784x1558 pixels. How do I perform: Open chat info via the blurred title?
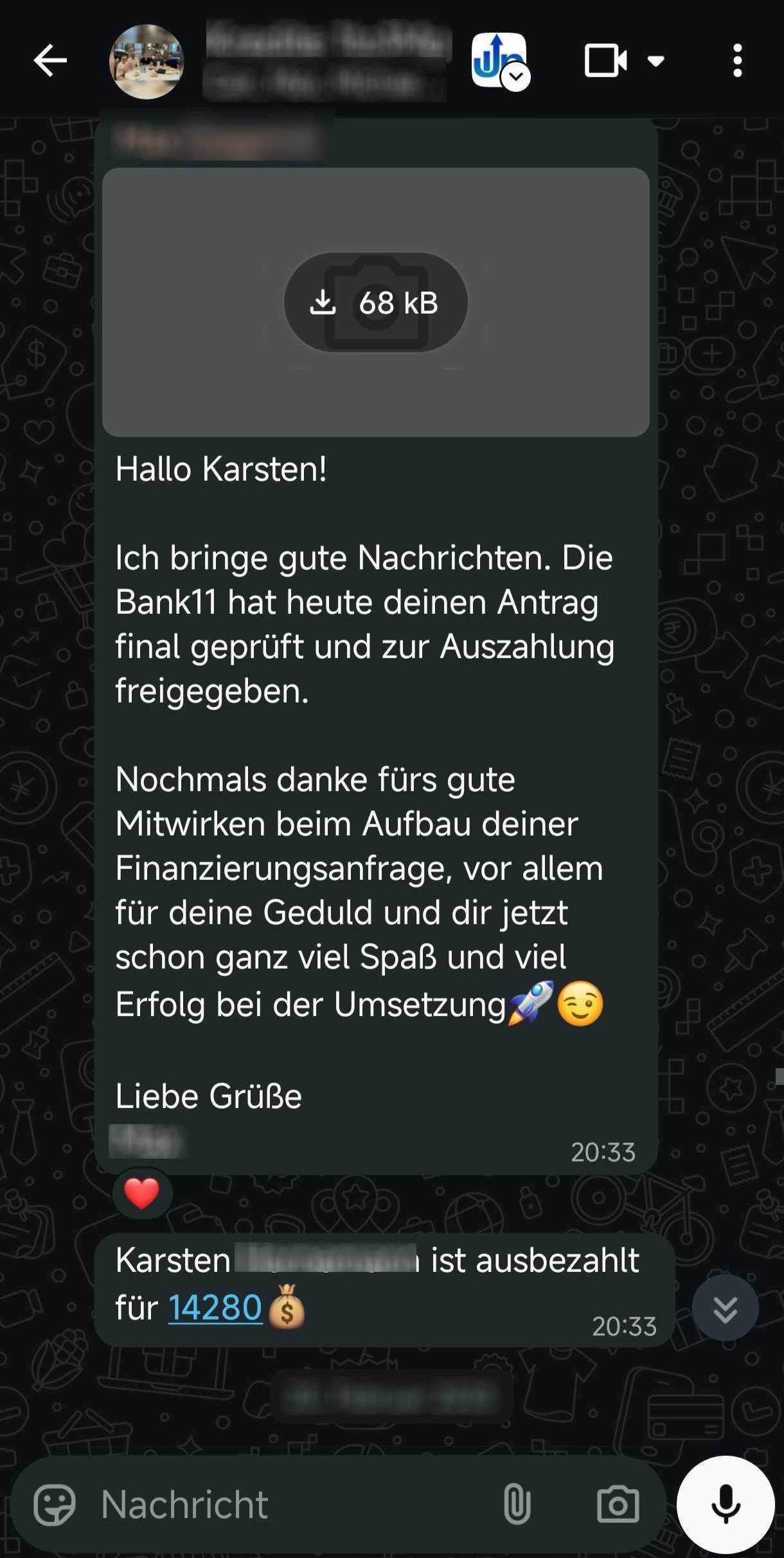326,61
